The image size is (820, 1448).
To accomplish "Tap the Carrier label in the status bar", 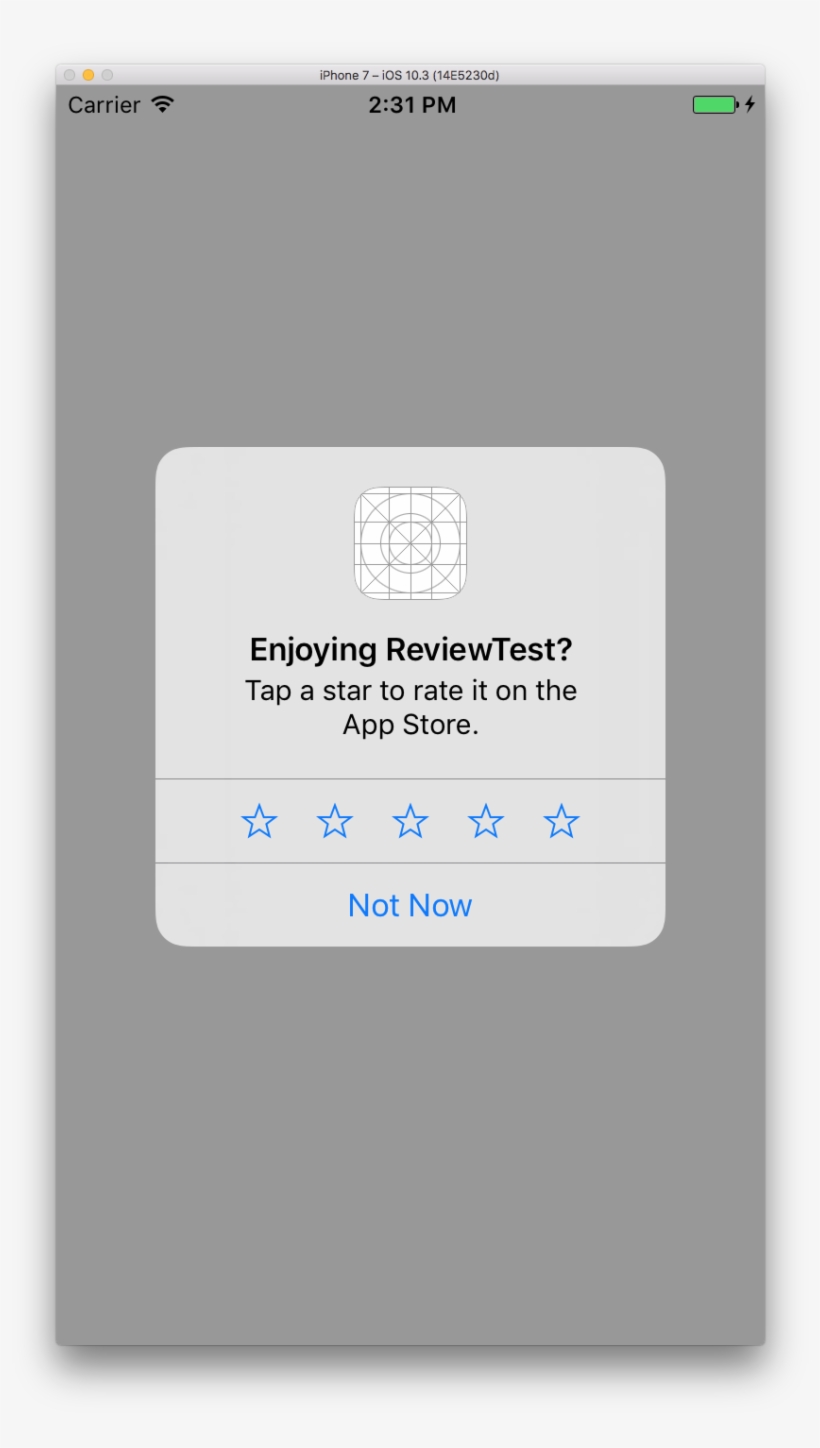I will 104,105.
